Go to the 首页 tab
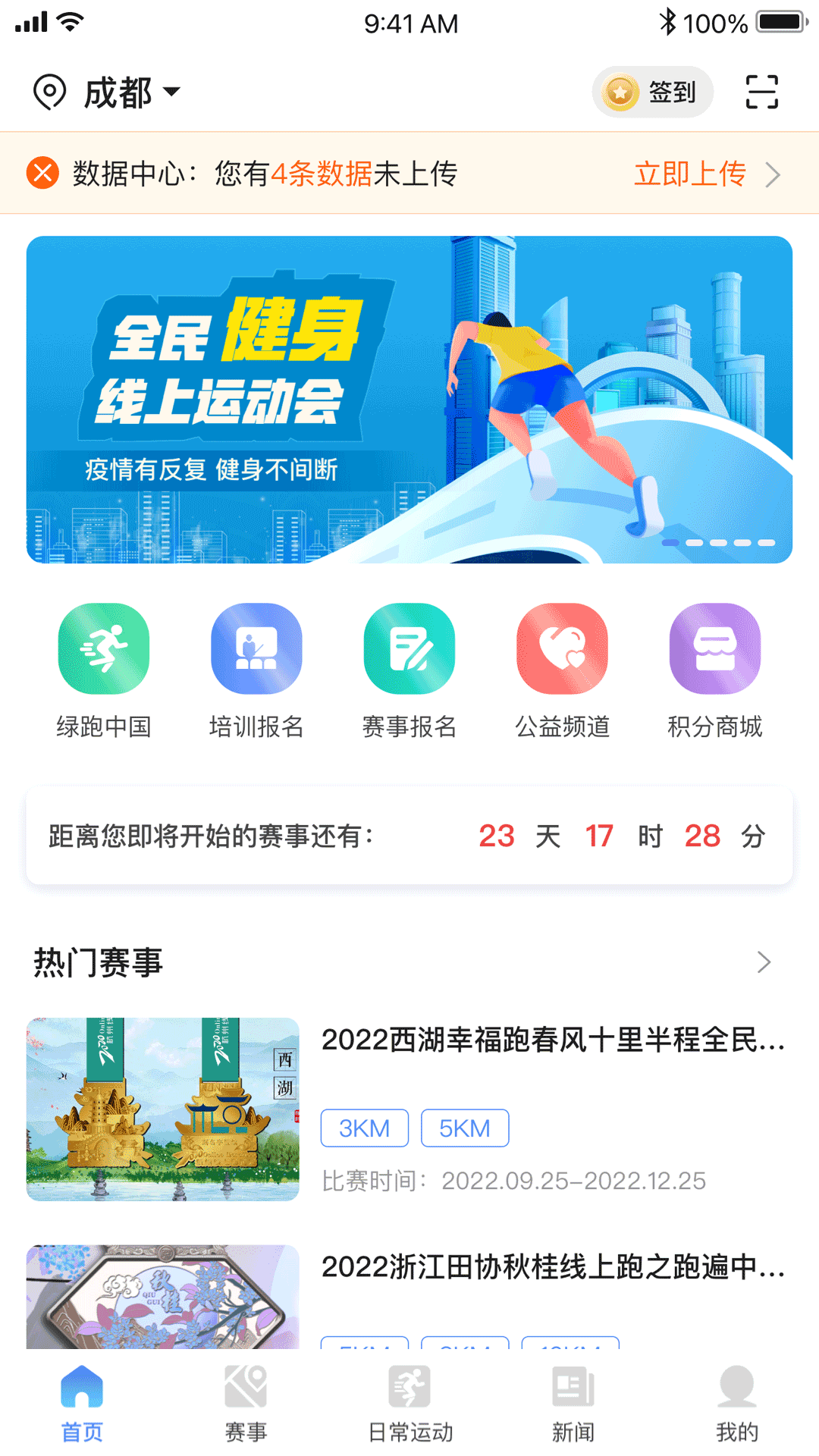 pos(82,1404)
